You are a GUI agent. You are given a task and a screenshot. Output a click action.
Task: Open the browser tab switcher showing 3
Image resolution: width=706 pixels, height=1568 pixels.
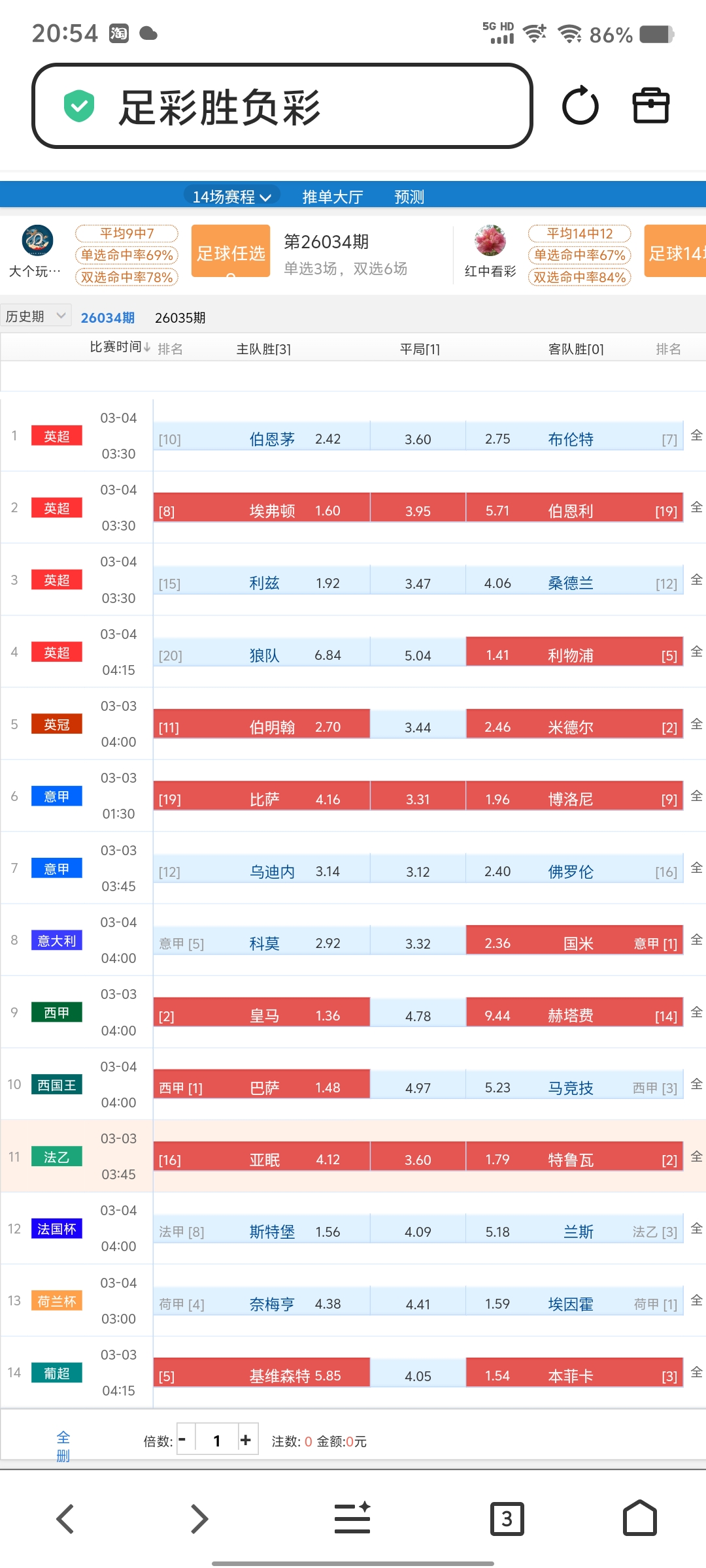pyautogui.click(x=507, y=1518)
